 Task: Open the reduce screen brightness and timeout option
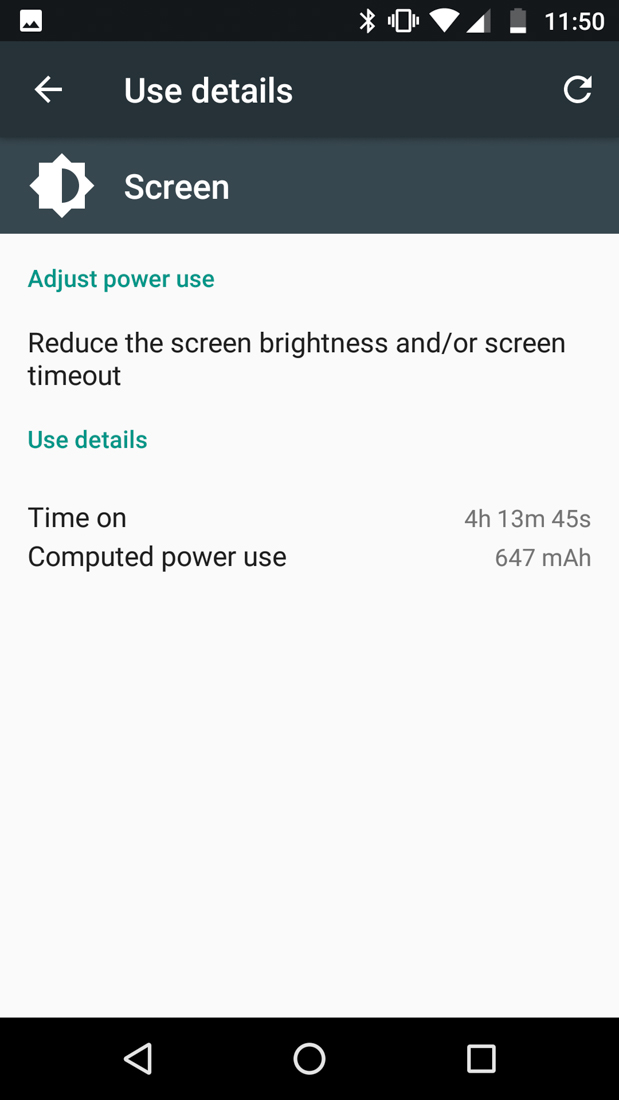pyautogui.click(x=296, y=359)
